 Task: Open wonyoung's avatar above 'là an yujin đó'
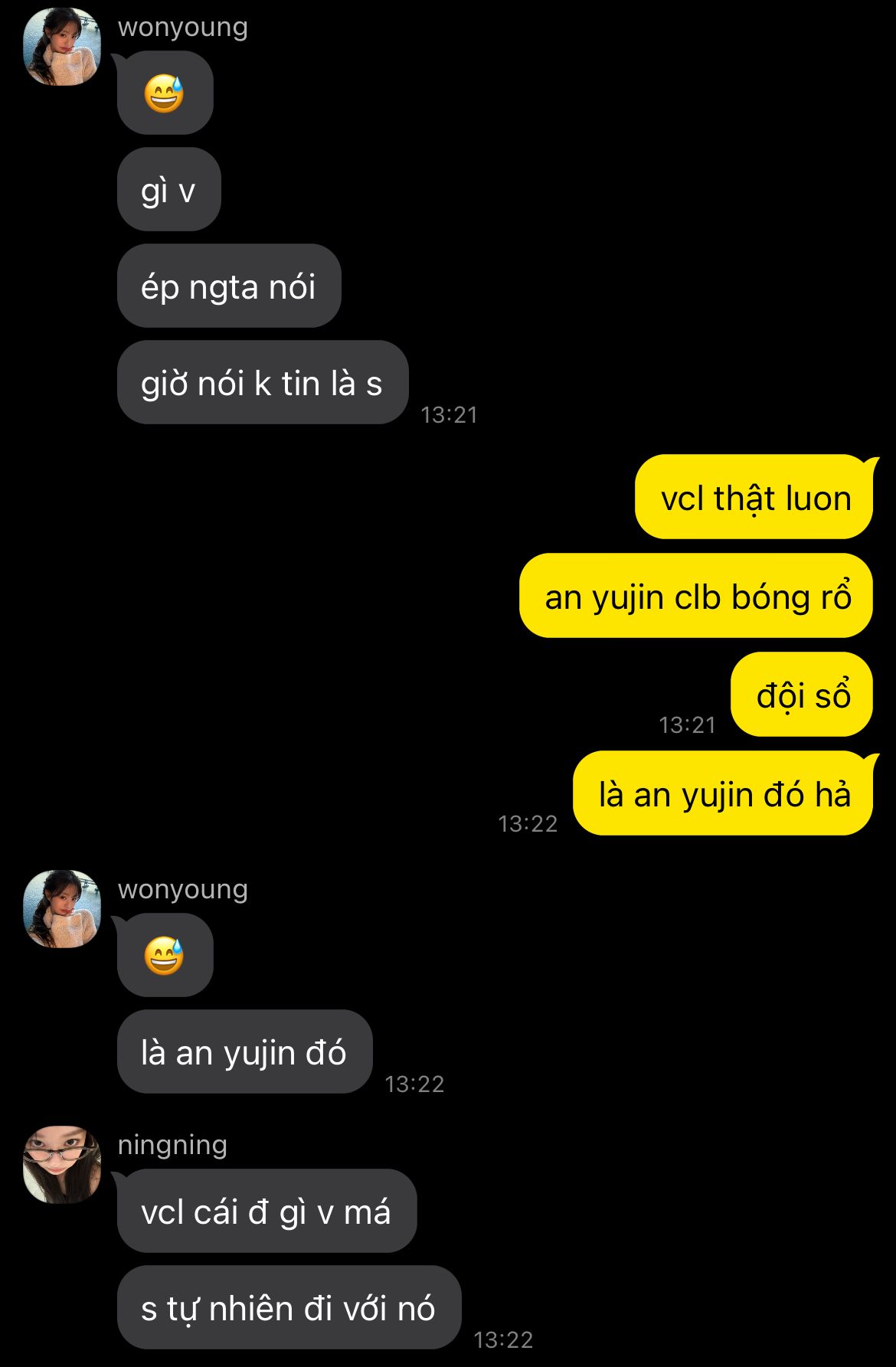click(x=62, y=908)
